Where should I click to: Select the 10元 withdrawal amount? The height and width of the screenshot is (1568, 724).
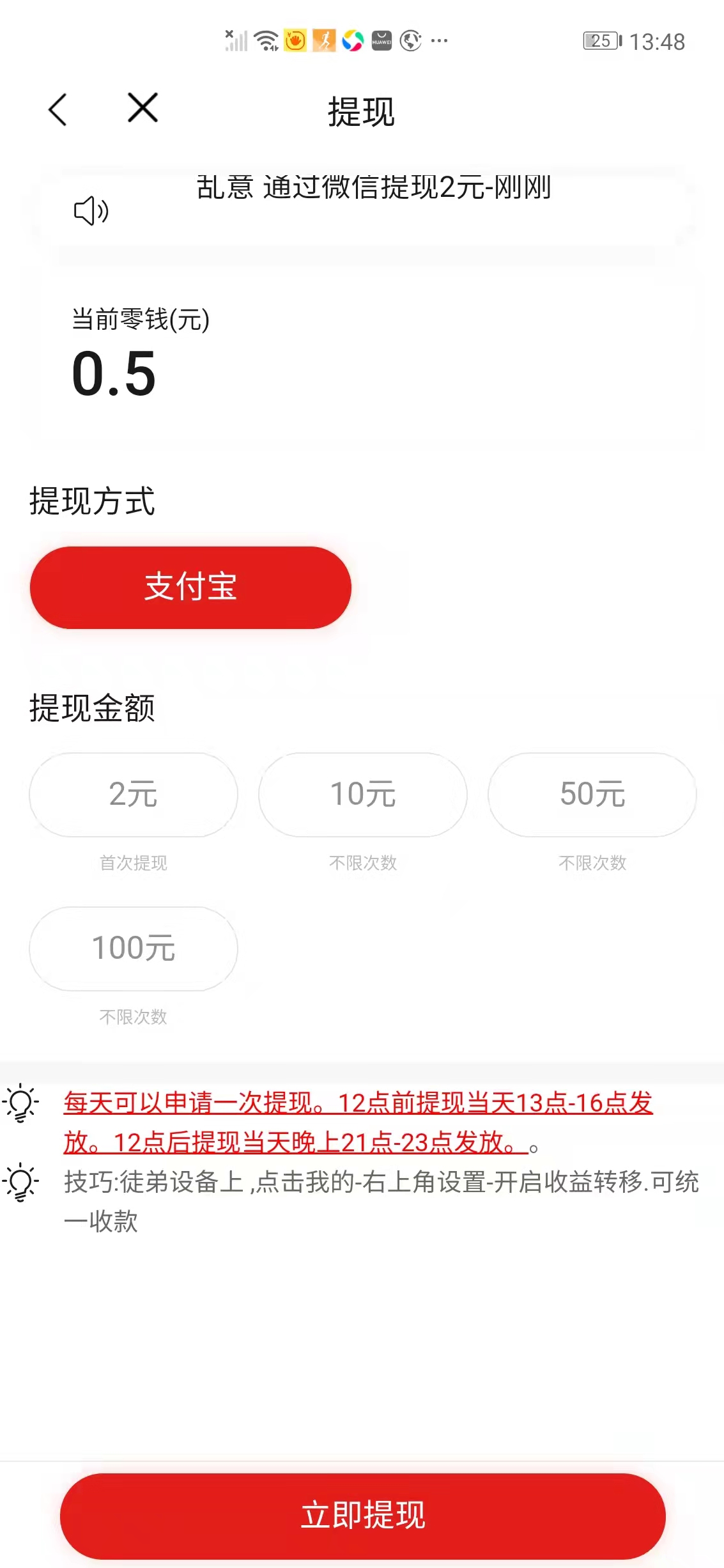click(362, 795)
